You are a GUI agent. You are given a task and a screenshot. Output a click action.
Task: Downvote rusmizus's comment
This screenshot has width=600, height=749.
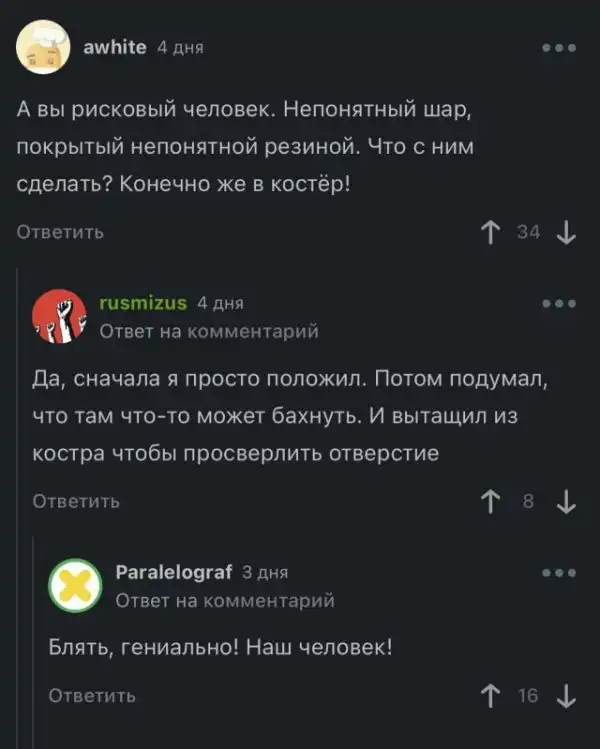(566, 501)
